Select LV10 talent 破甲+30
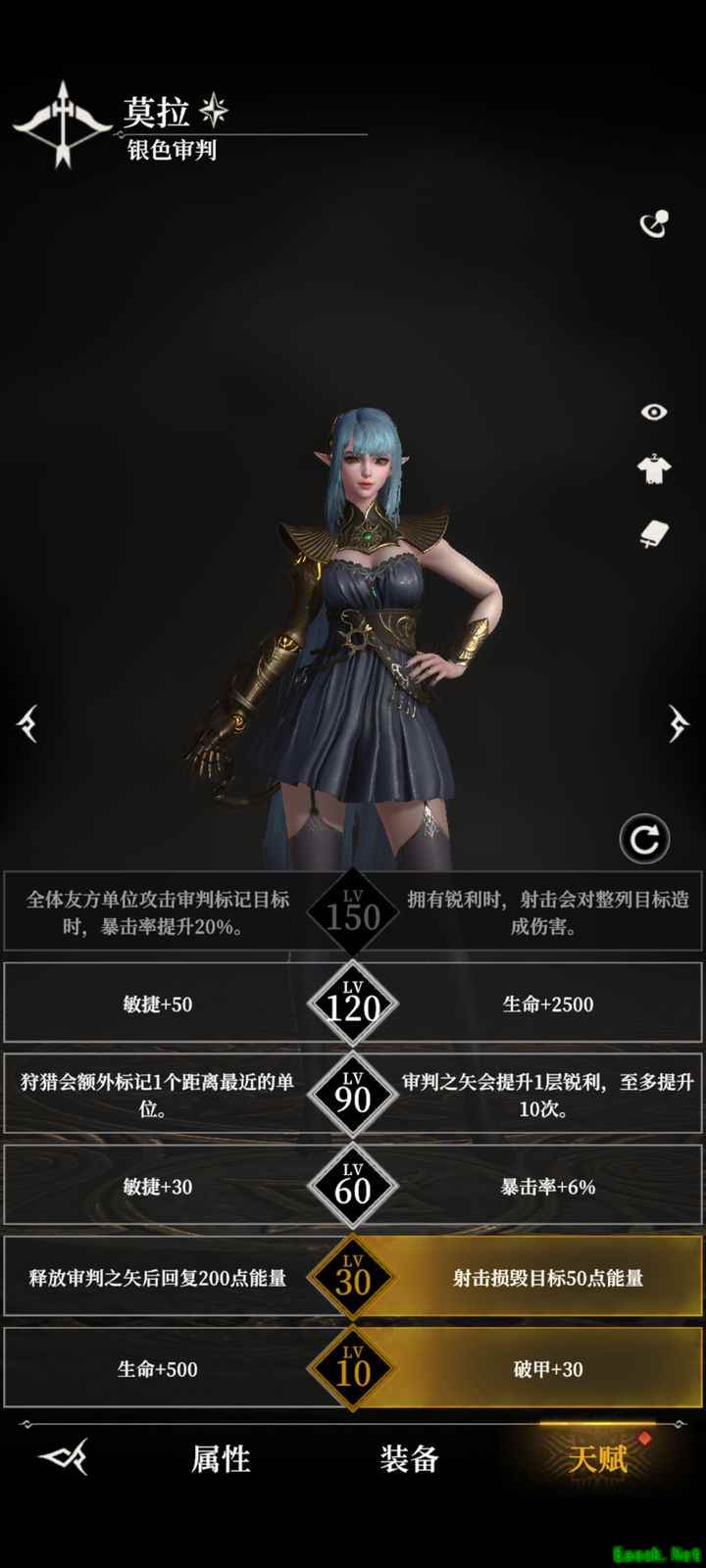The width and height of the screenshot is (706, 1568). pyautogui.click(x=548, y=1369)
